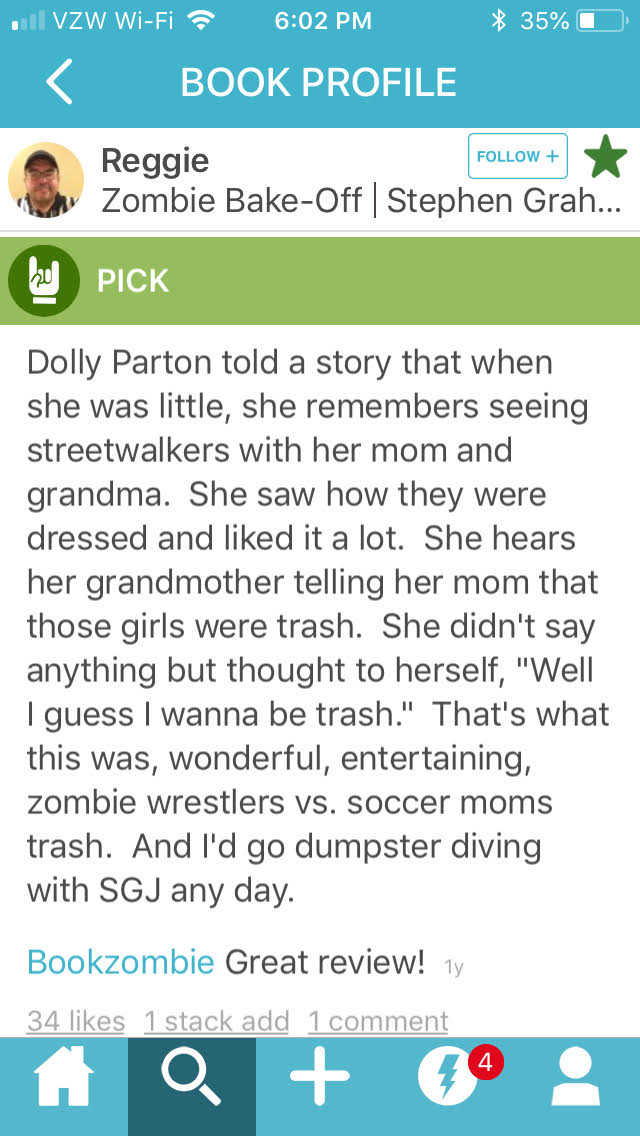Open Reggie's profile picture
Image resolution: width=640 pixels, height=1136 pixels.
(x=45, y=180)
